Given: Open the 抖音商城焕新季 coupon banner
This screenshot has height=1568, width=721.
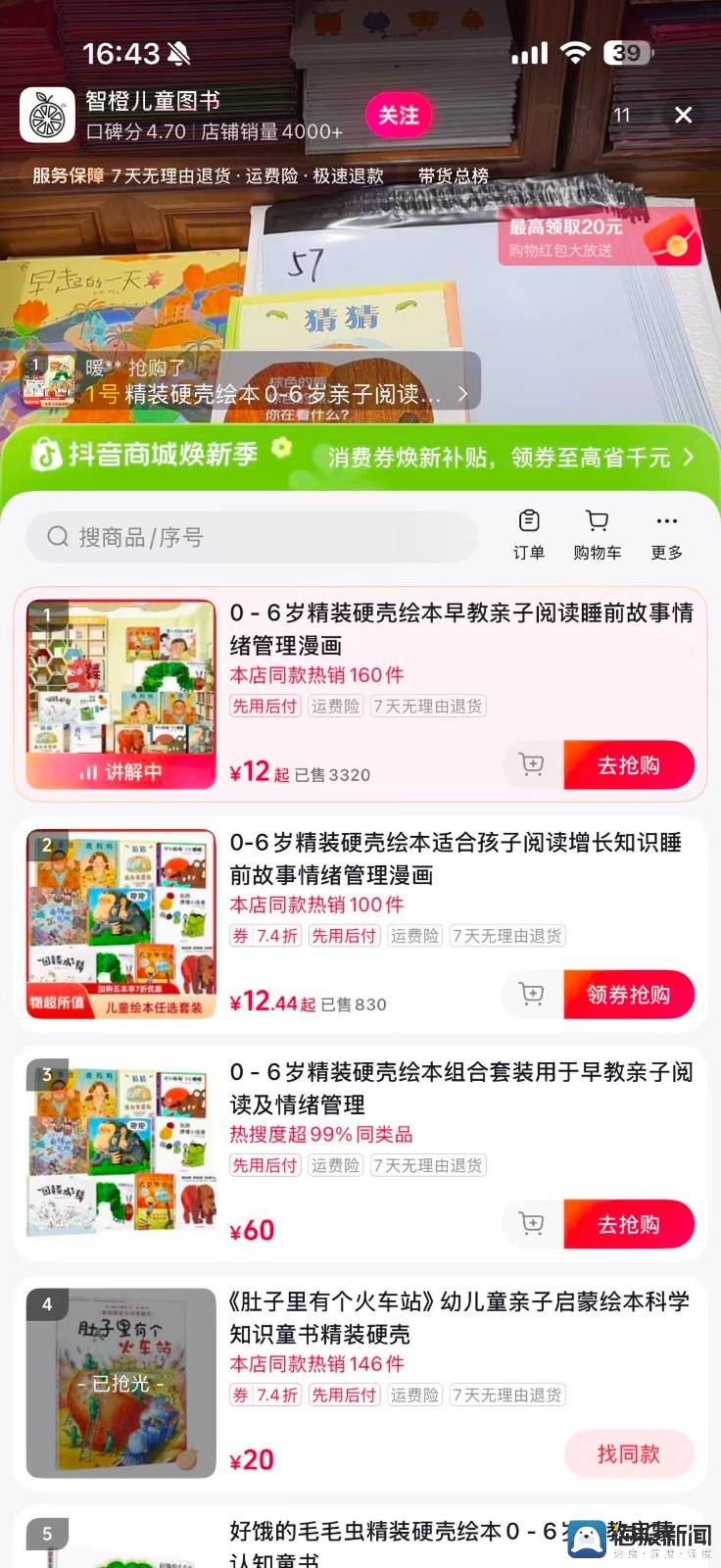Looking at the screenshot, I should coord(360,457).
